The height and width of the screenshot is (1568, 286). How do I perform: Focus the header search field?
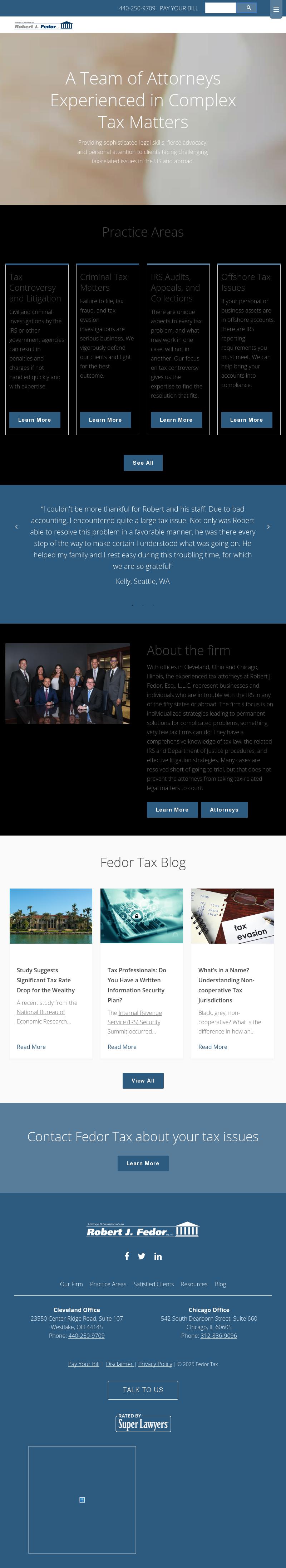point(220,8)
